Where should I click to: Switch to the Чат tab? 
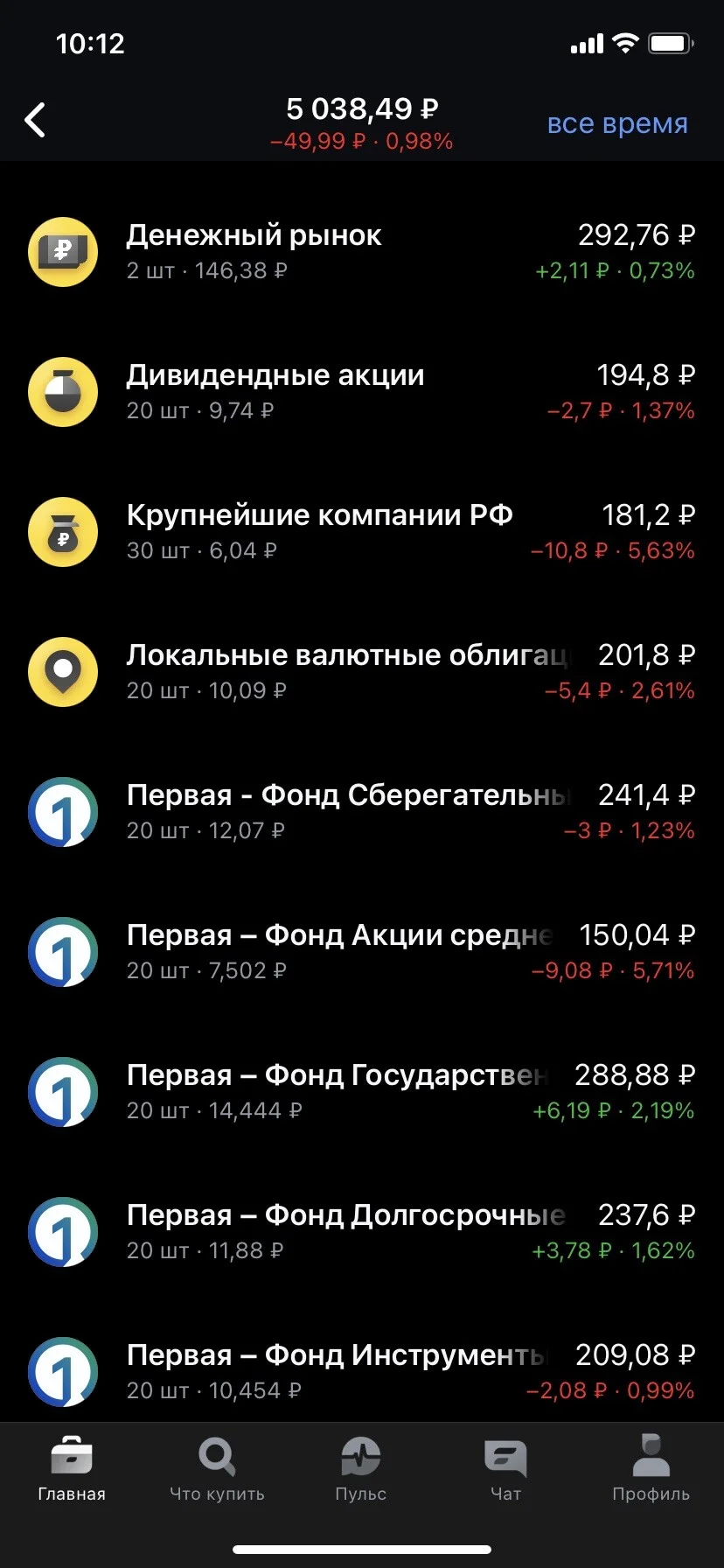[505, 1468]
